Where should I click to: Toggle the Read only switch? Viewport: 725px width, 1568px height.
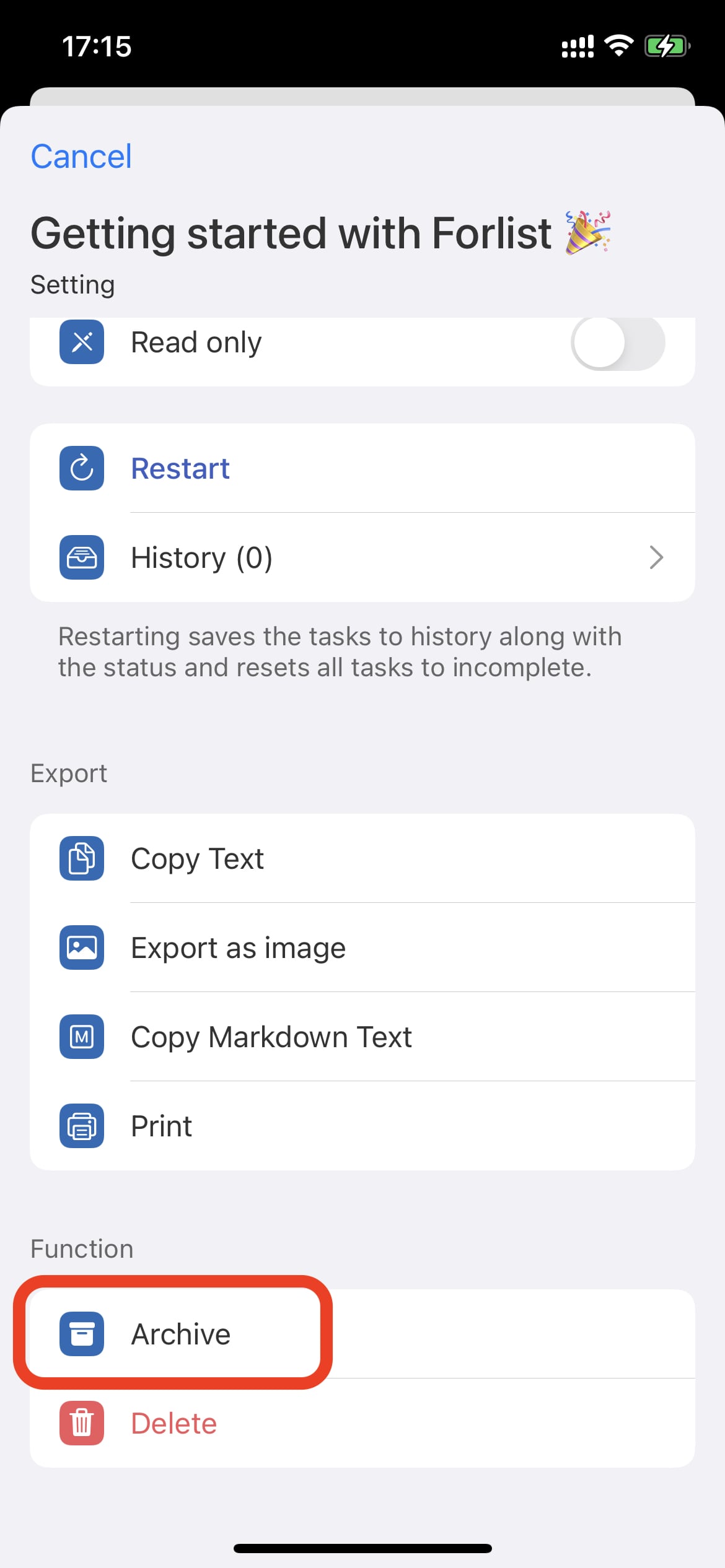coord(618,343)
